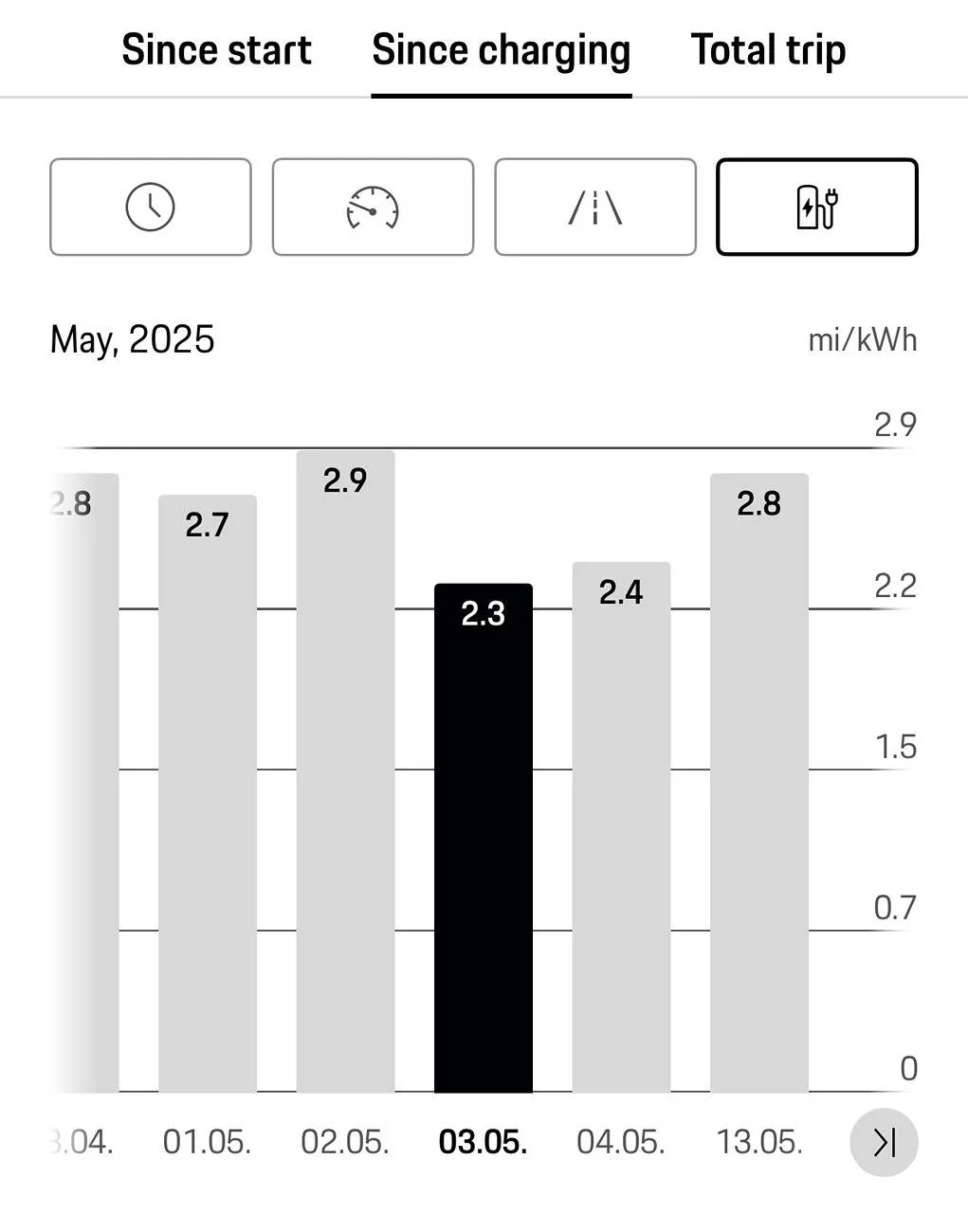Screen dimensions: 968x1232
Task: Open the Total trip tab
Action: pyautogui.click(x=768, y=50)
